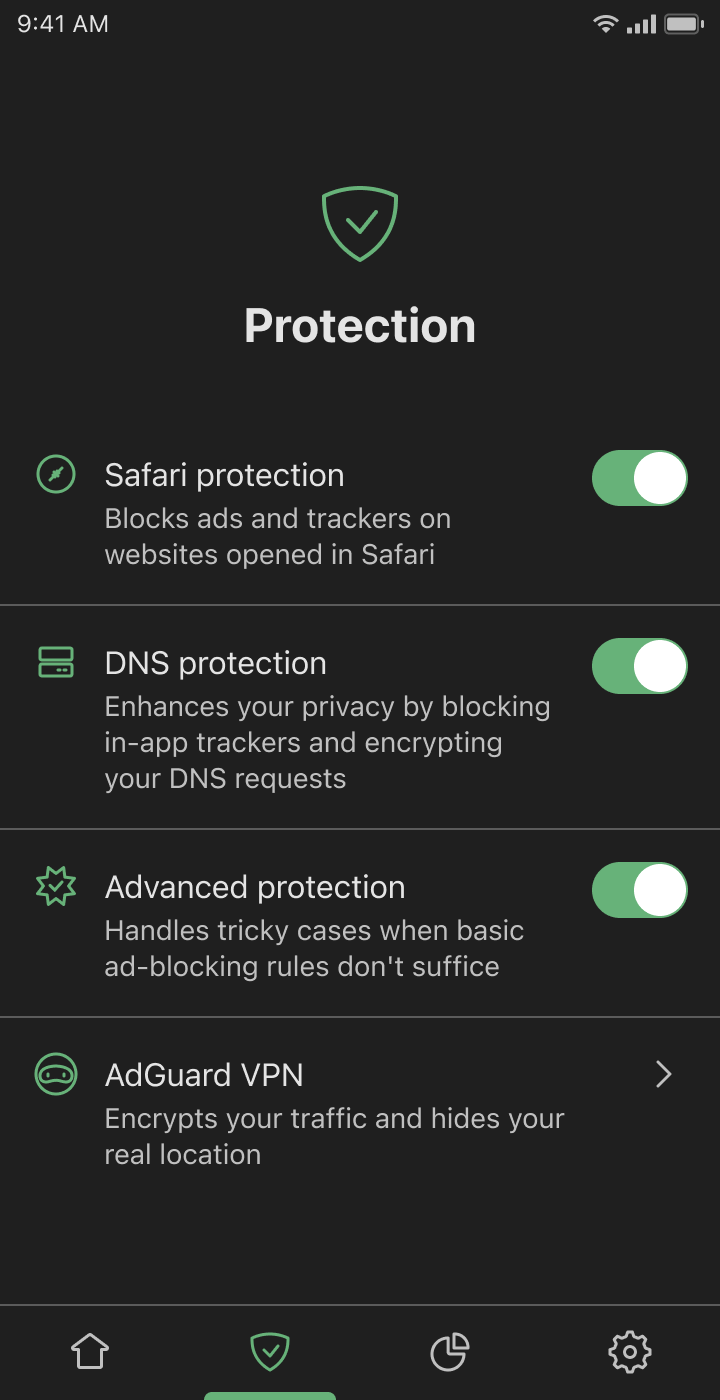Open the AdGuard VPN row

360,1112
